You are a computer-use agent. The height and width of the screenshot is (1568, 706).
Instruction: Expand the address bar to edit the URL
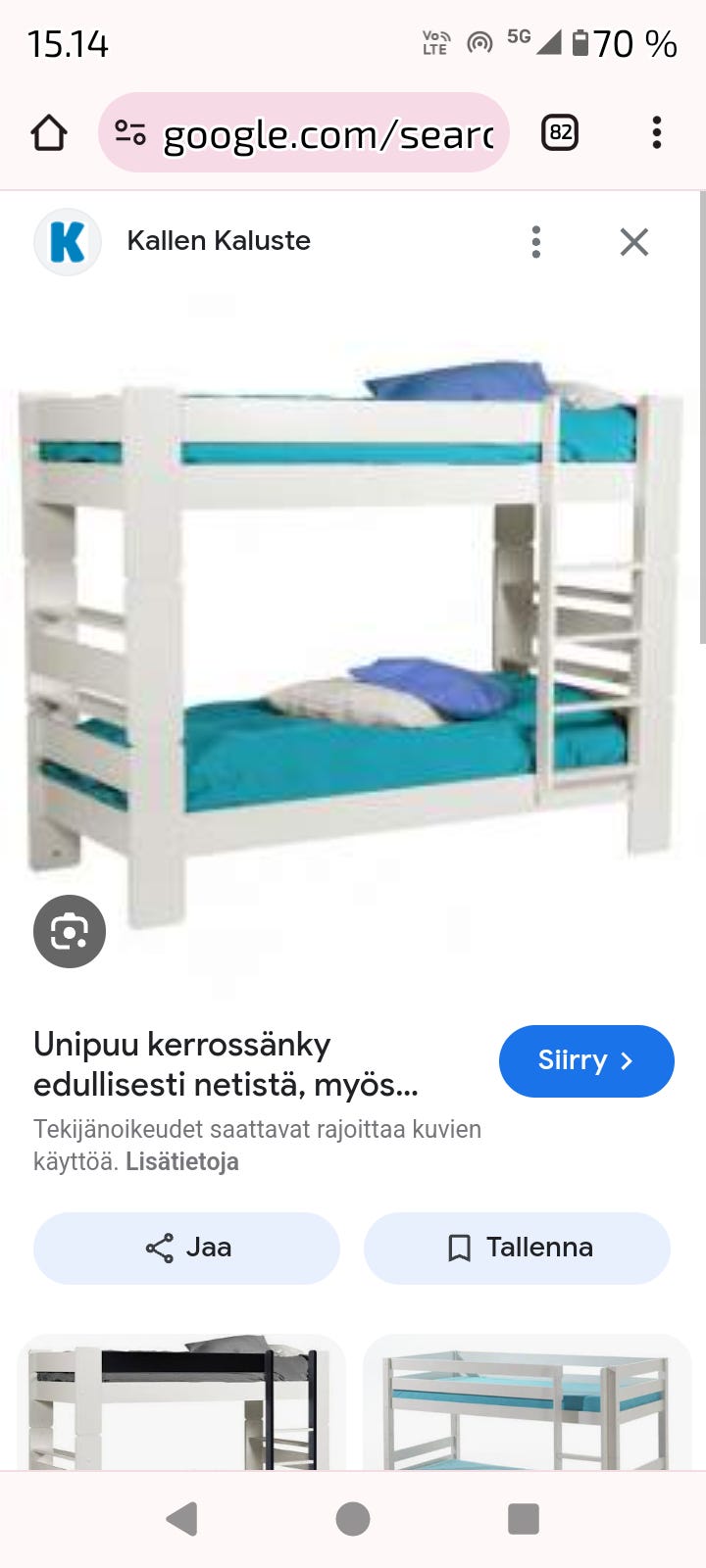tap(324, 133)
